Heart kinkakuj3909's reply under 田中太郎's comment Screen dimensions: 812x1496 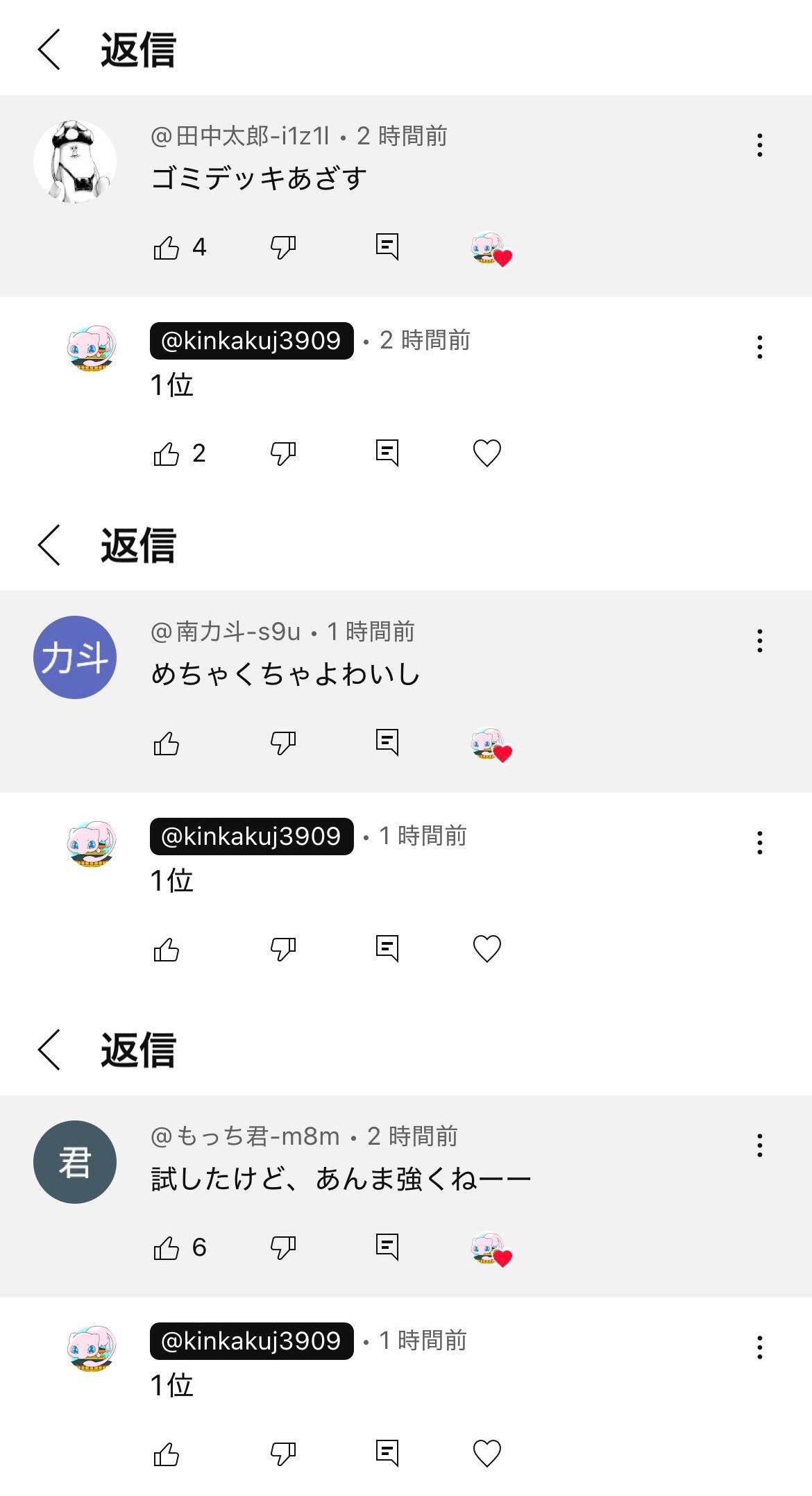487,453
